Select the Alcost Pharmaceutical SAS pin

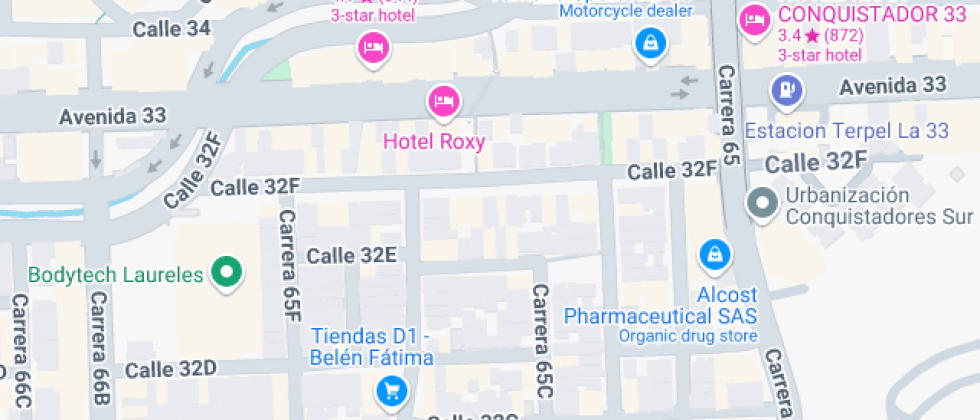[714, 256]
